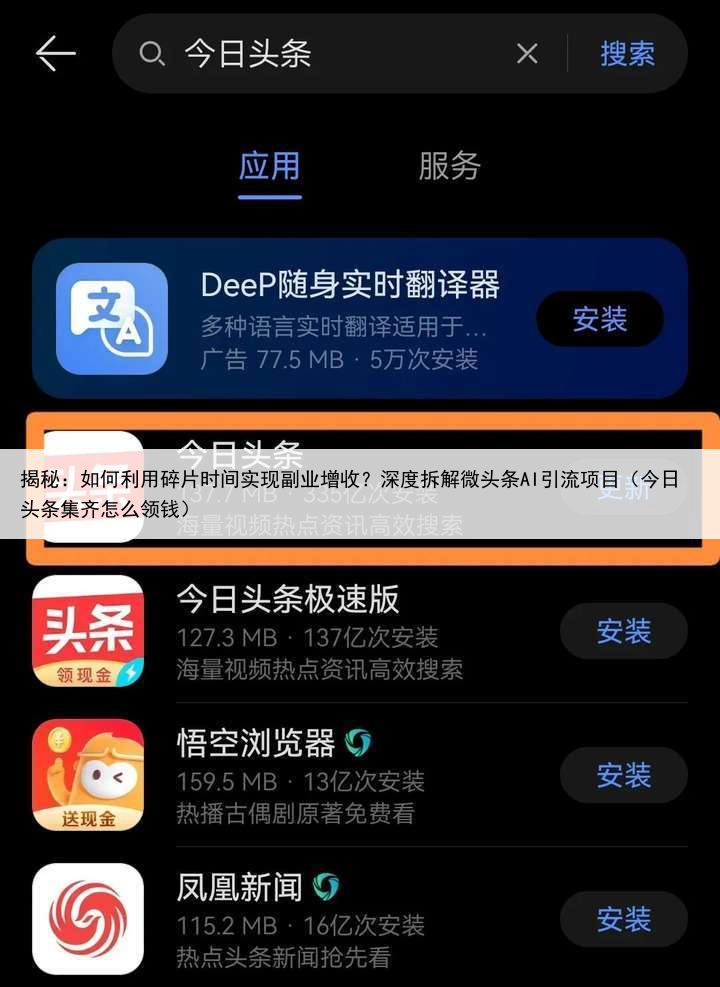720x987 pixels.
Task: Open the DeeP随身实时翻译器 ad card
Action: [340, 318]
